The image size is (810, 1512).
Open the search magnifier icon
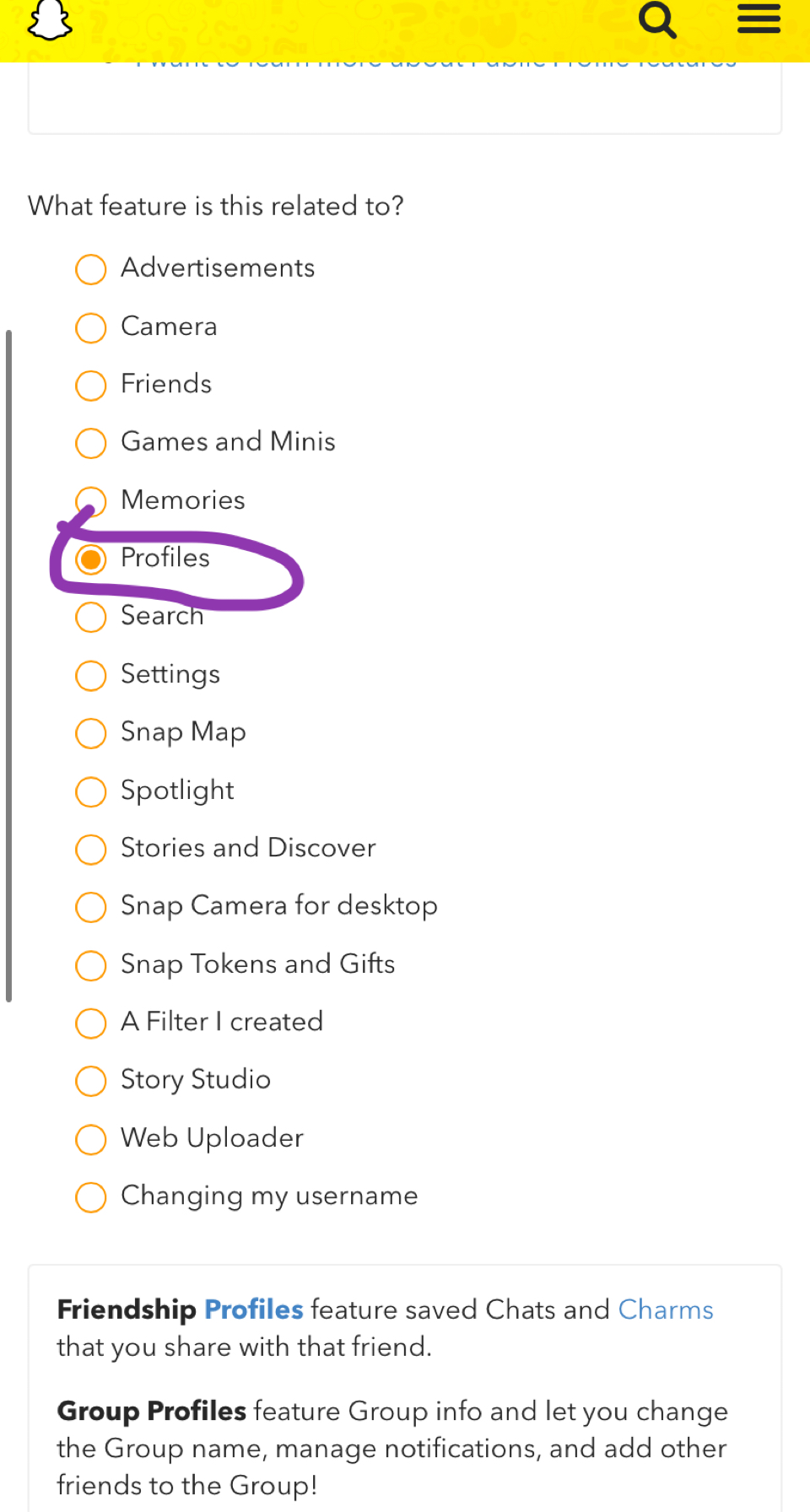click(x=657, y=19)
